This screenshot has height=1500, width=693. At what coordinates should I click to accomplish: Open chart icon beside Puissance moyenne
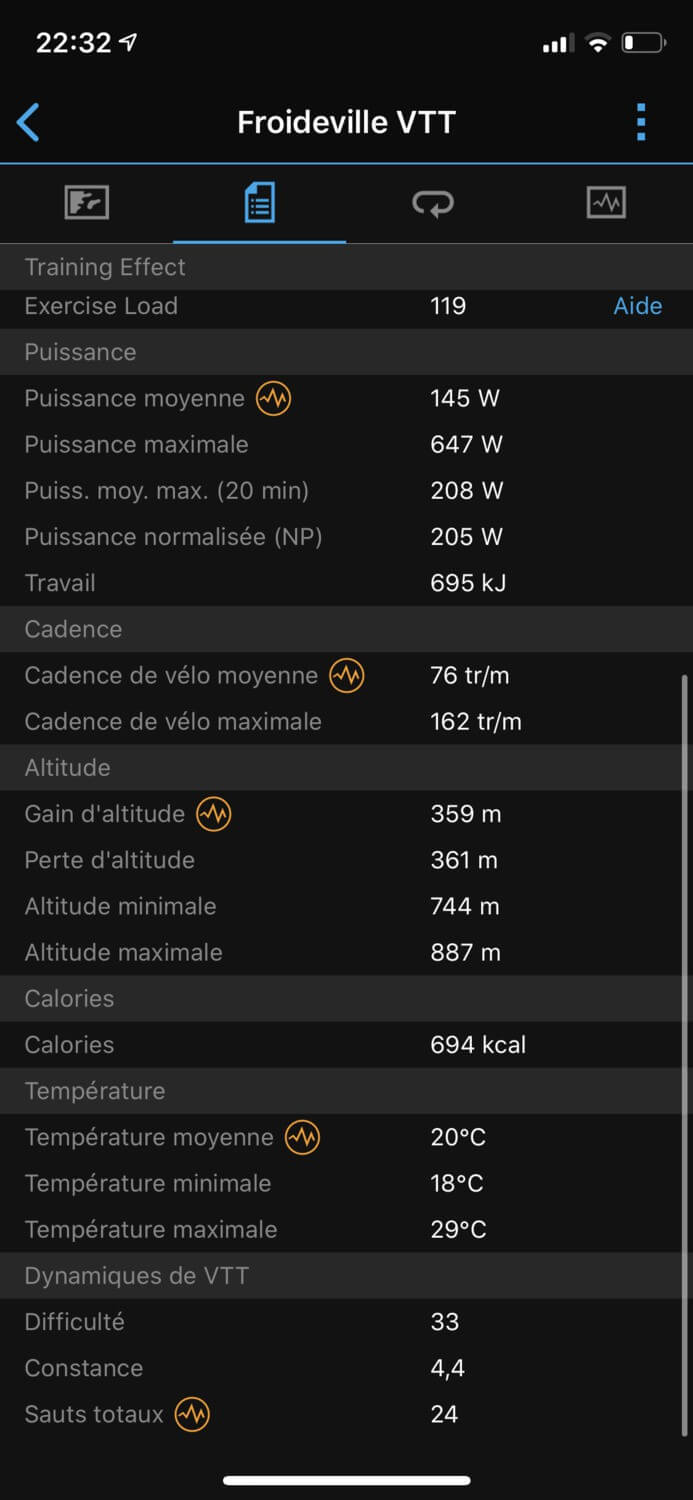pos(273,399)
